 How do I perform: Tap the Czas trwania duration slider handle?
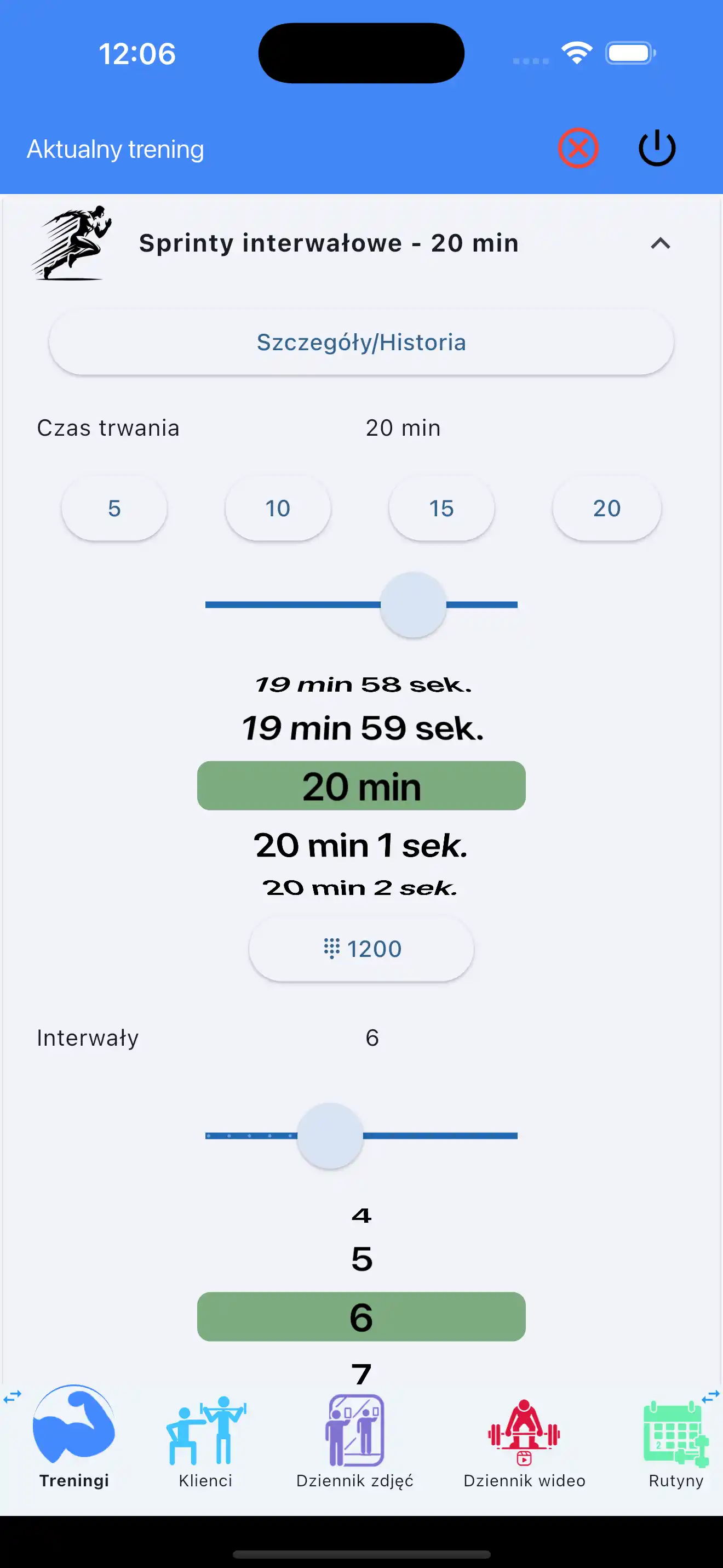coord(412,605)
